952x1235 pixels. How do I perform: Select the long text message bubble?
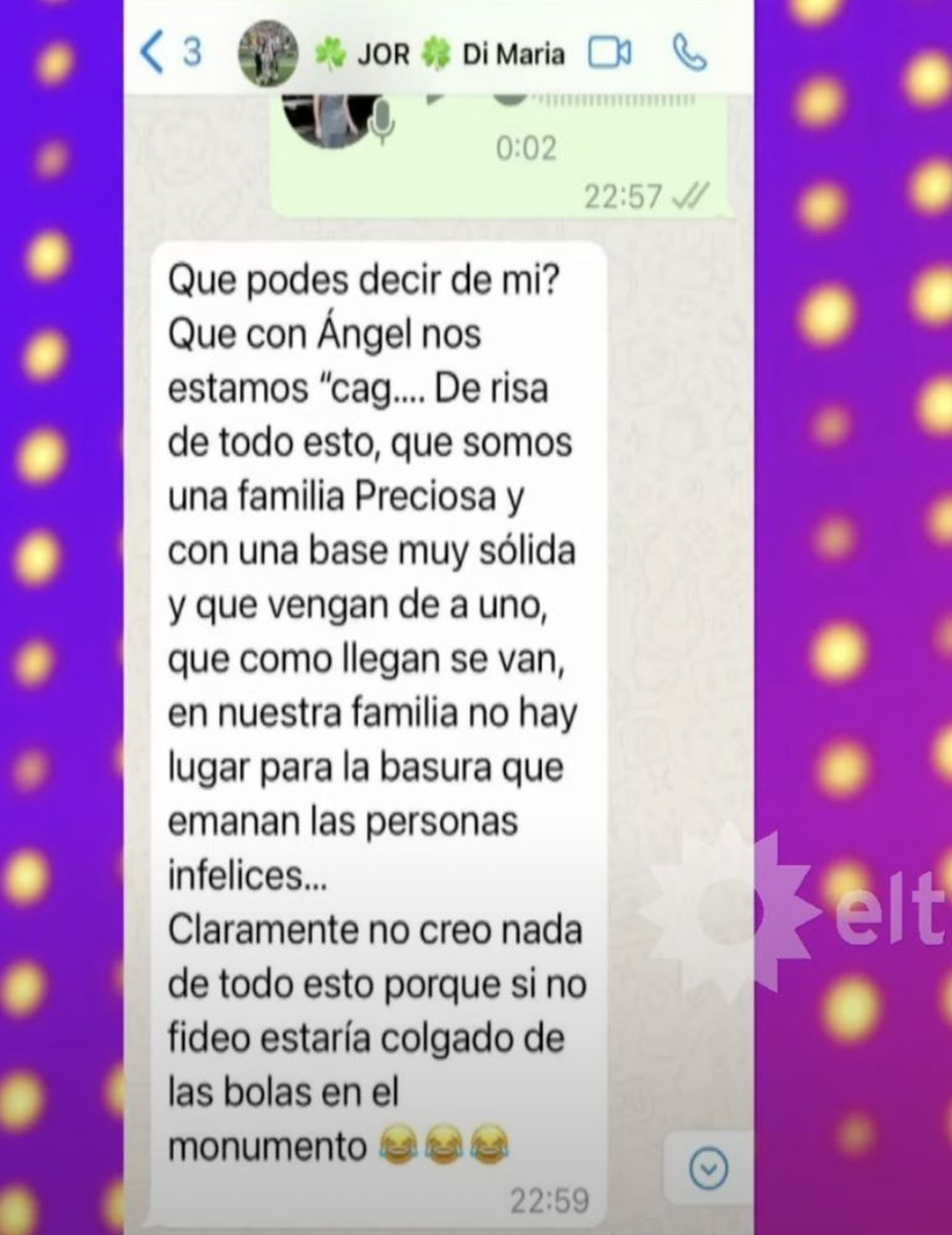(373, 698)
